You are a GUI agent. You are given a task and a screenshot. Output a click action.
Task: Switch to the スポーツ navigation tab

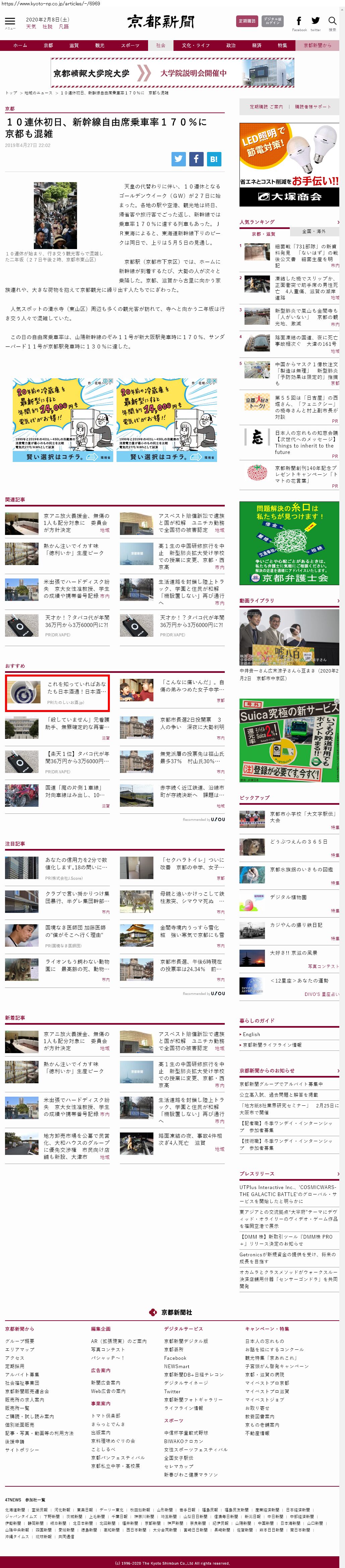(x=130, y=46)
